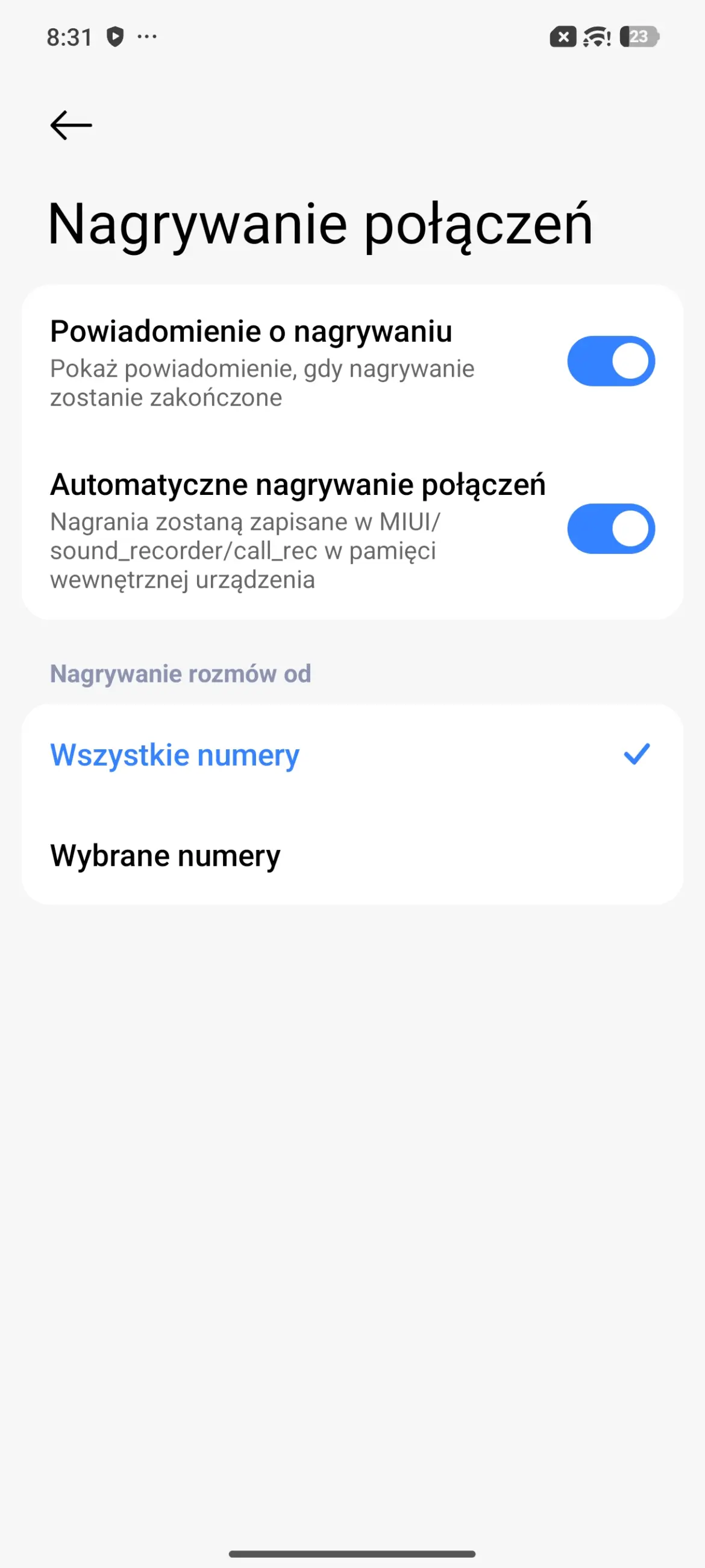Disable Powiadomienie o nagrywaniu switch
The height and width of the screenshot is (1568, 705).
pos(610,361)
